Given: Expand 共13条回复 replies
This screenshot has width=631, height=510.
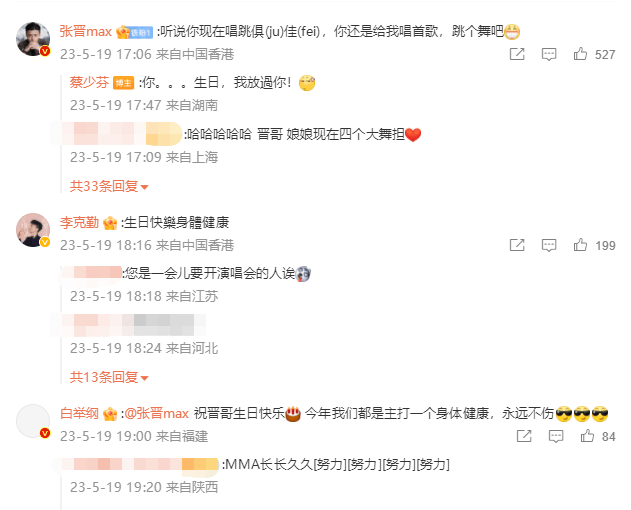Looking at the screenshot, I should (108, 377).
